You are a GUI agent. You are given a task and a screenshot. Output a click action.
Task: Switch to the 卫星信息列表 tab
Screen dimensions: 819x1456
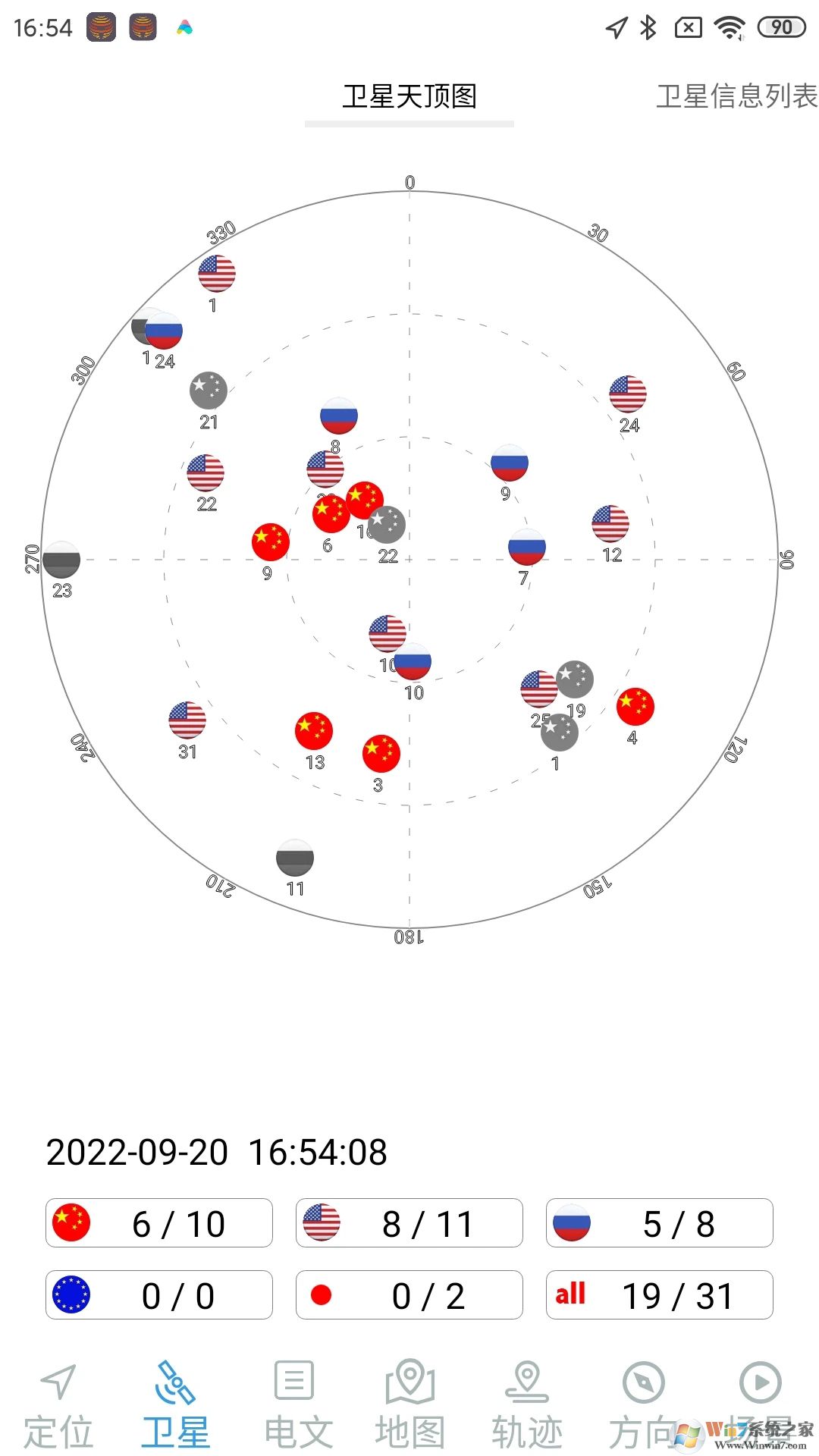pos(736,96)
